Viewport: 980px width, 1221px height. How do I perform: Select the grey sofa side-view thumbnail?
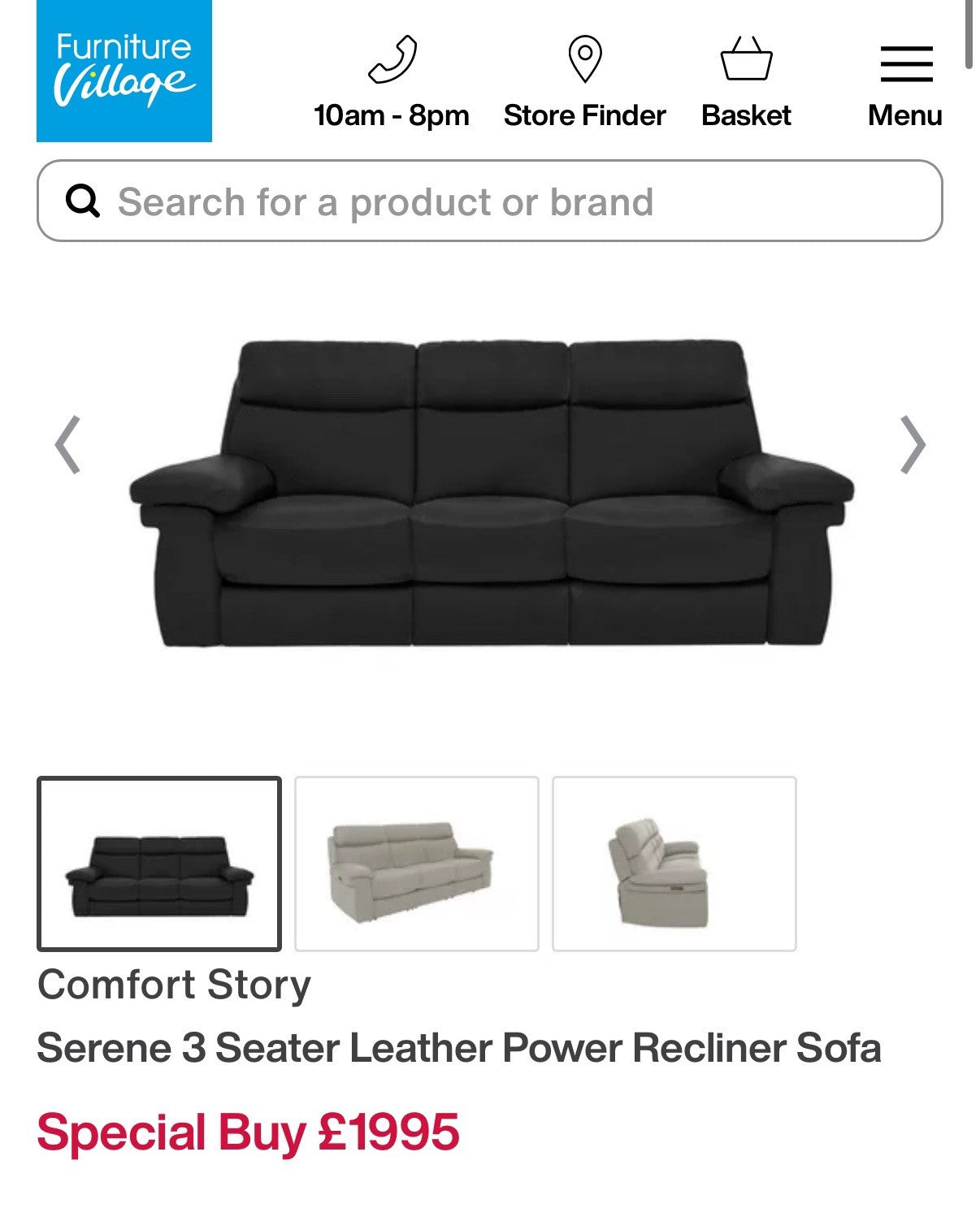coord(674,864)
